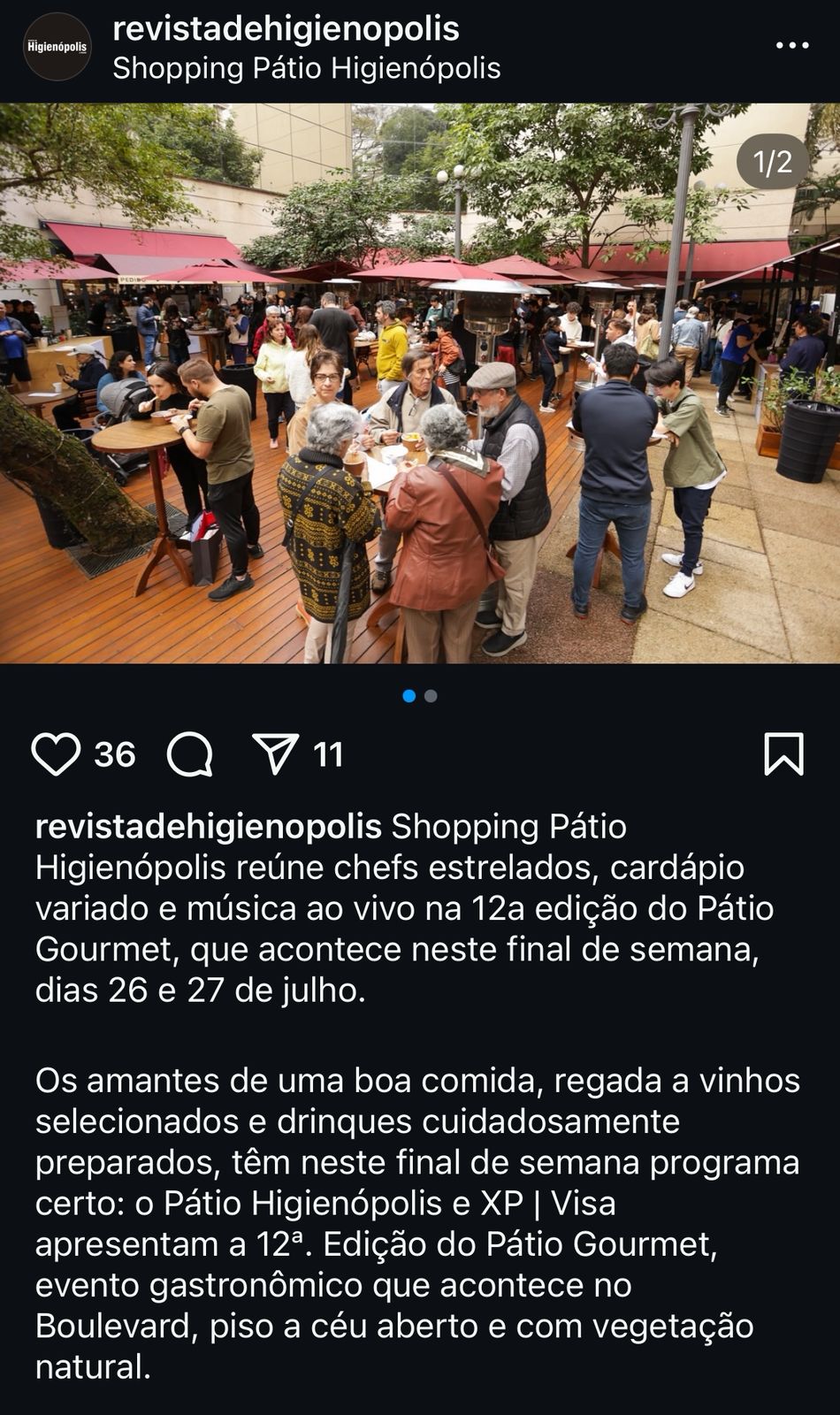Open the three-dot overflow menu
The height and width of the screenshot is (1415, 840).
pos(791,45)
